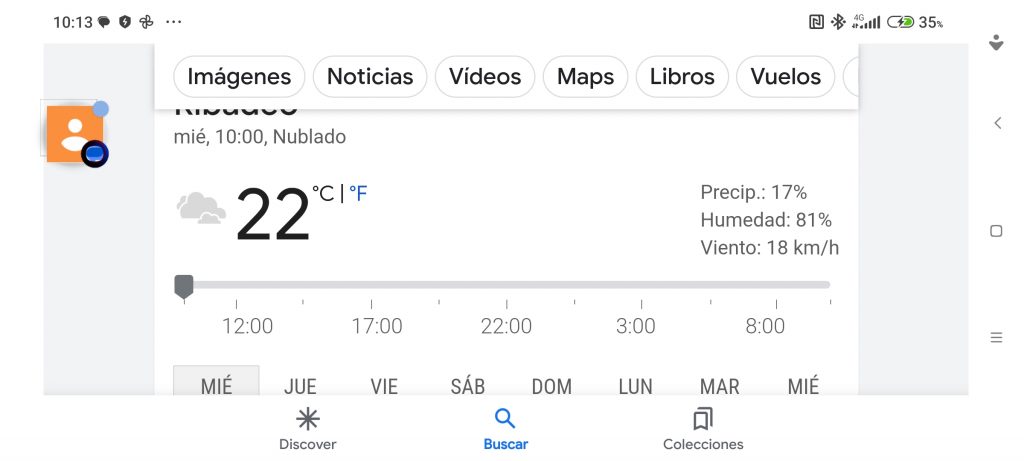Switch temperature to Fahrenheit

click(x=358, y=194)
